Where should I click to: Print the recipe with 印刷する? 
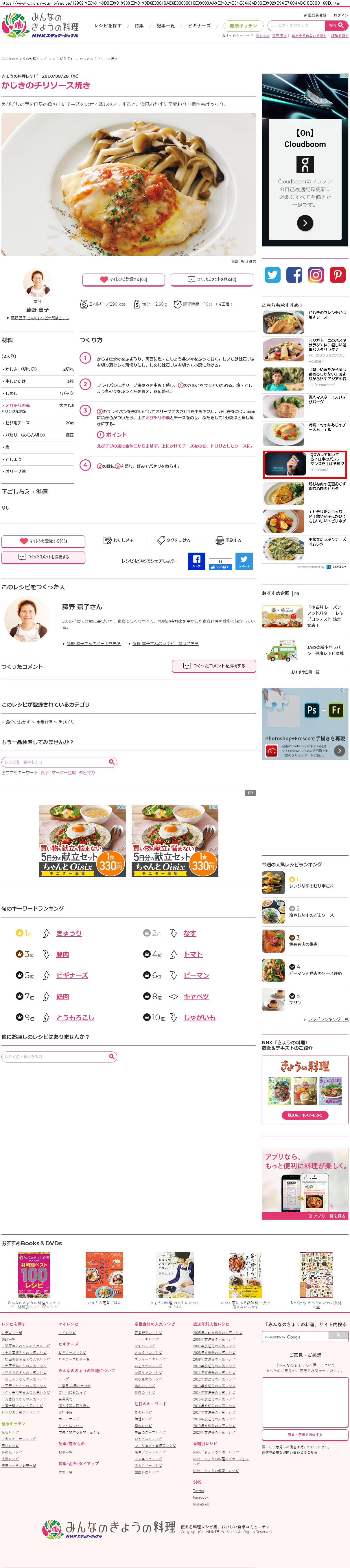(229, 540)
